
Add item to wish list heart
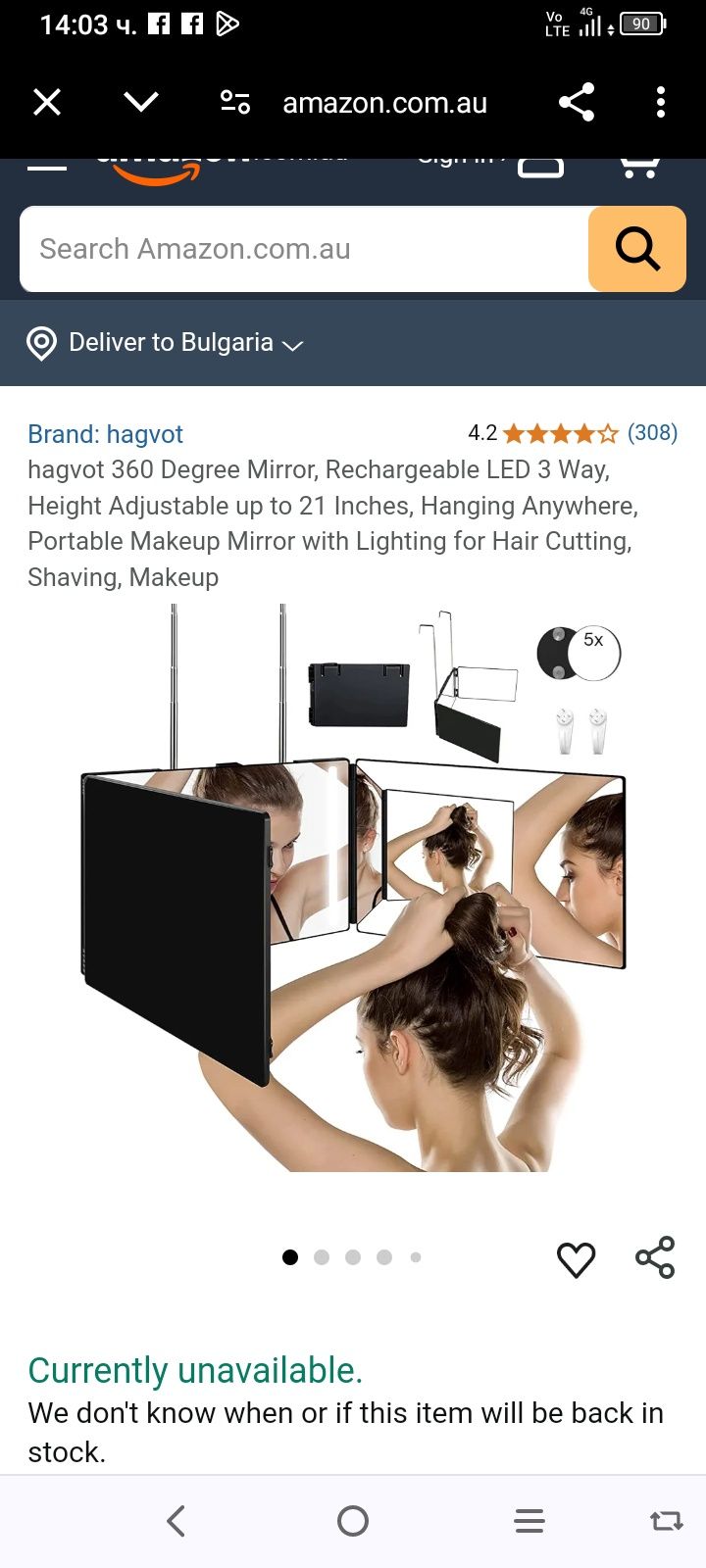click(576, 1259)
